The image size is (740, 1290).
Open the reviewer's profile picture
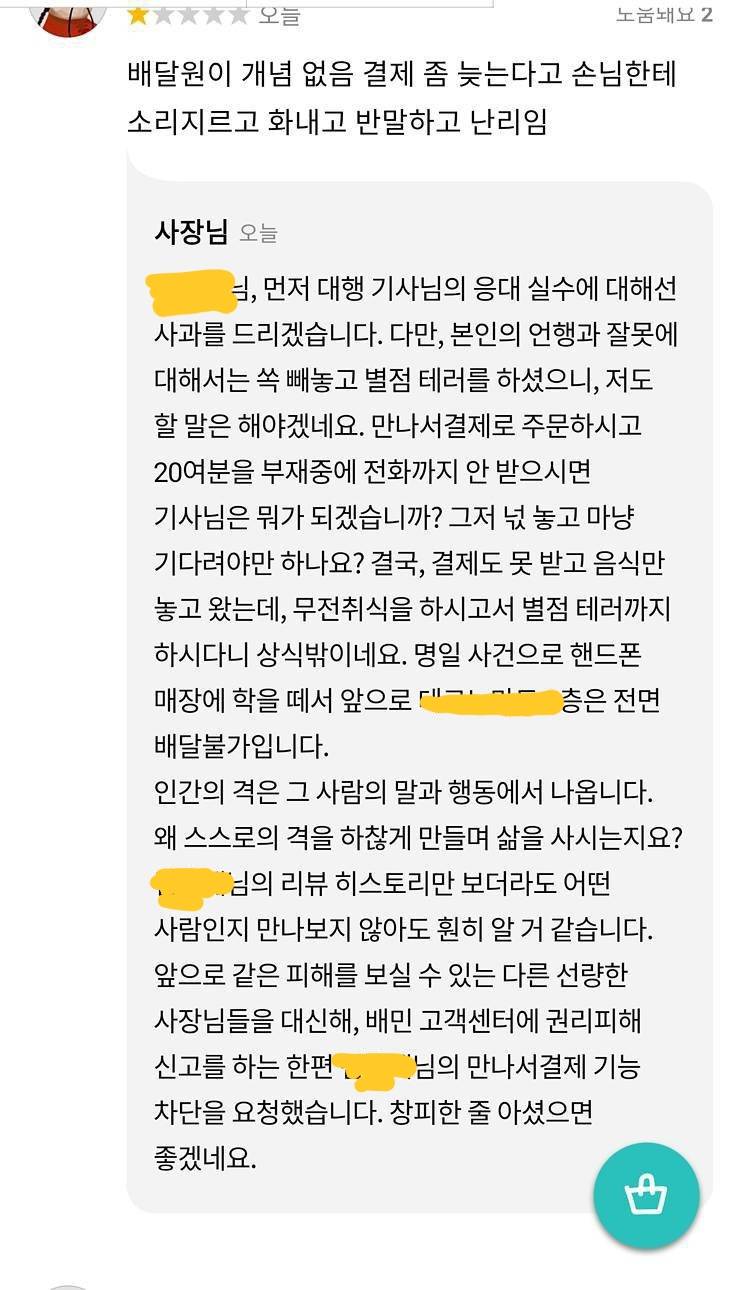tap(68, 14)
